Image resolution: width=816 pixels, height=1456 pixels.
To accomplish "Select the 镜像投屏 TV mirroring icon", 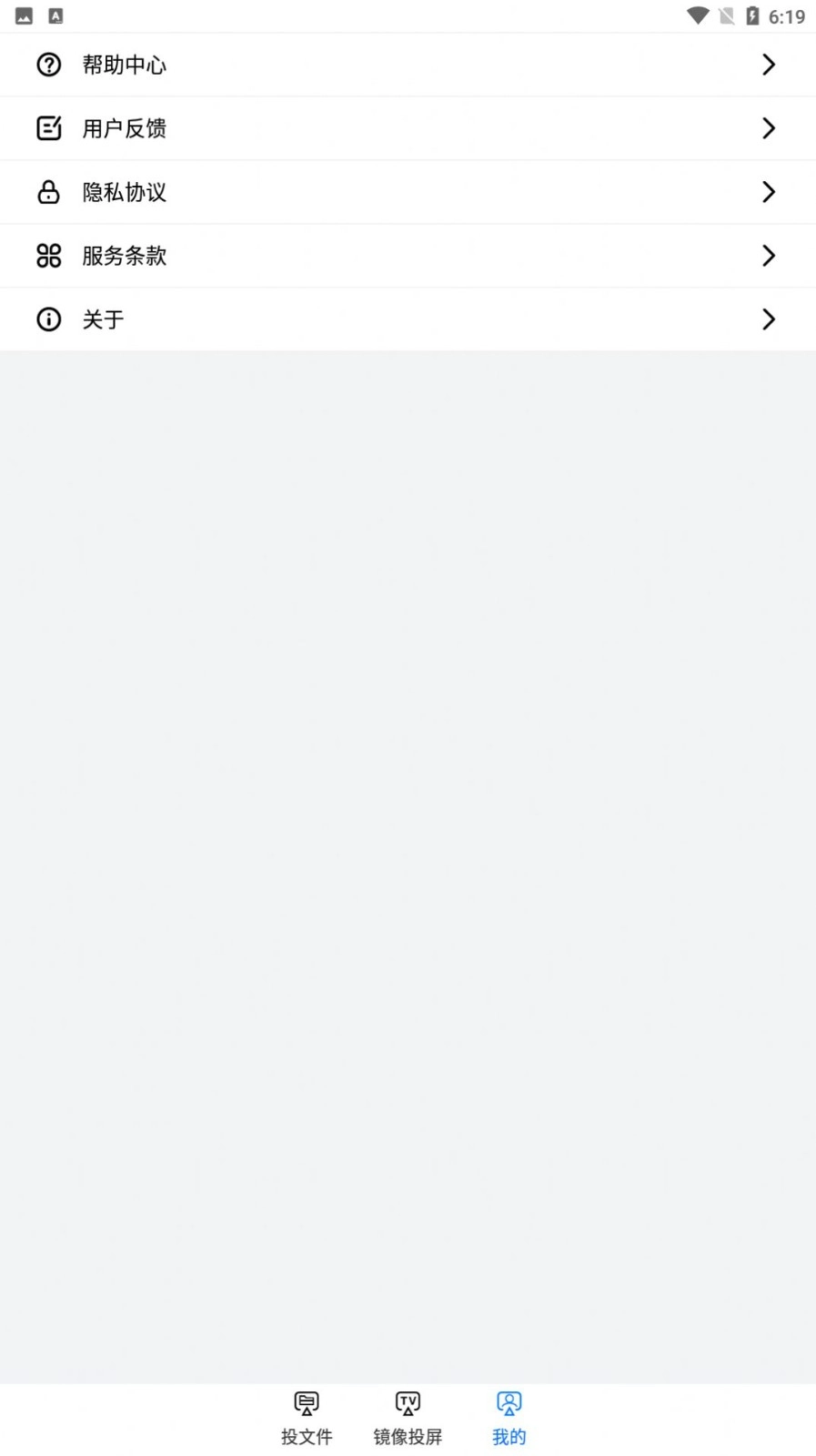I will pos(407,1402).
